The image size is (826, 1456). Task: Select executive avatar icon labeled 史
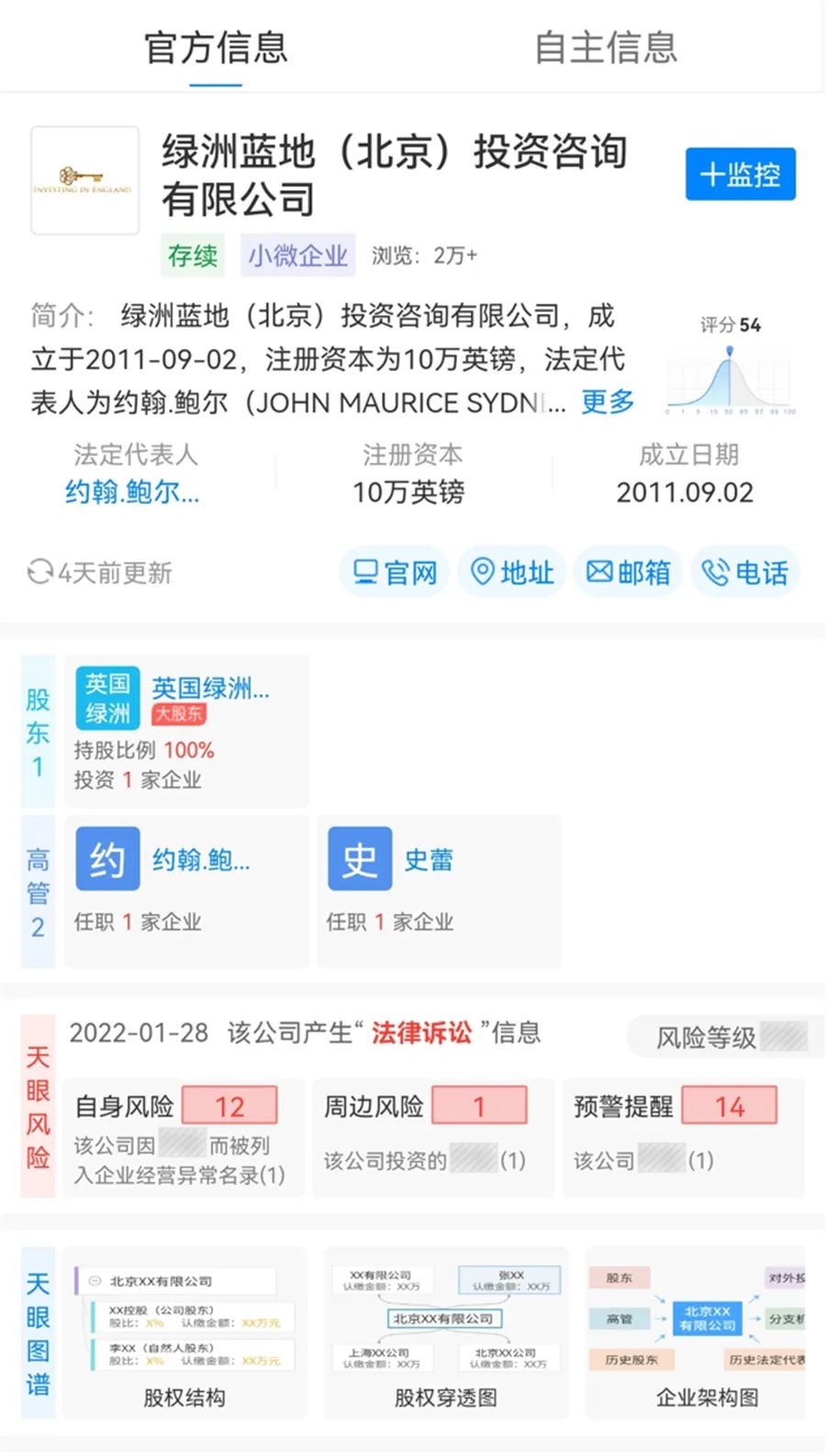coord(360,858)
